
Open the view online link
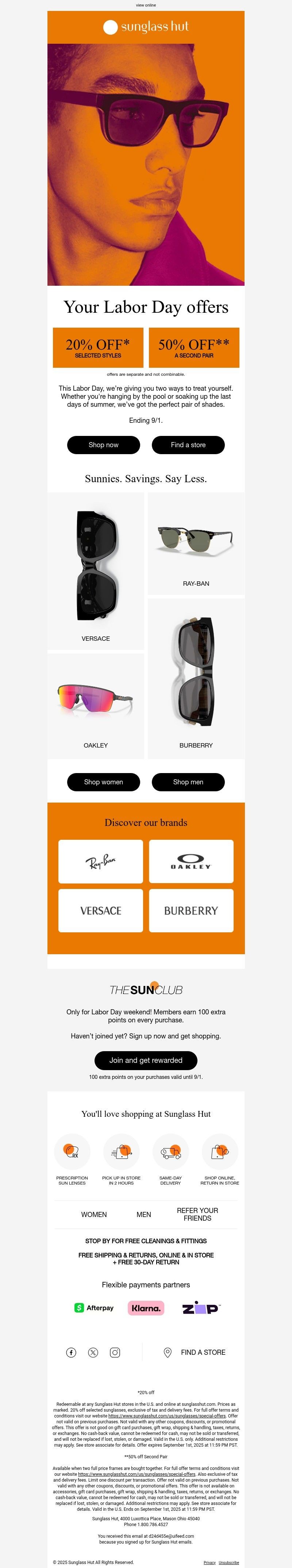(146, 5)
